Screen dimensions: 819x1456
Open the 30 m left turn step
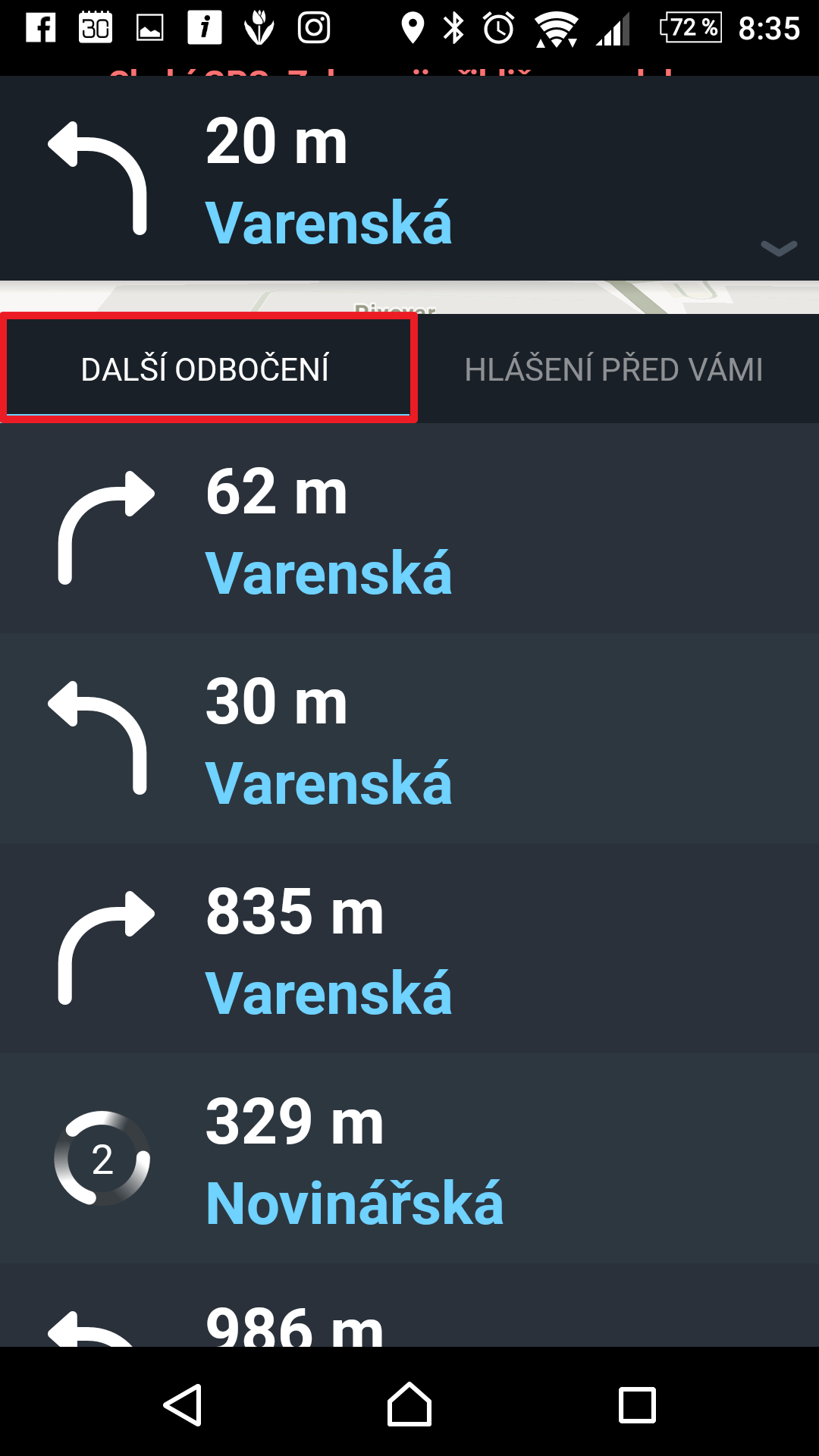[x=409, y=739]
